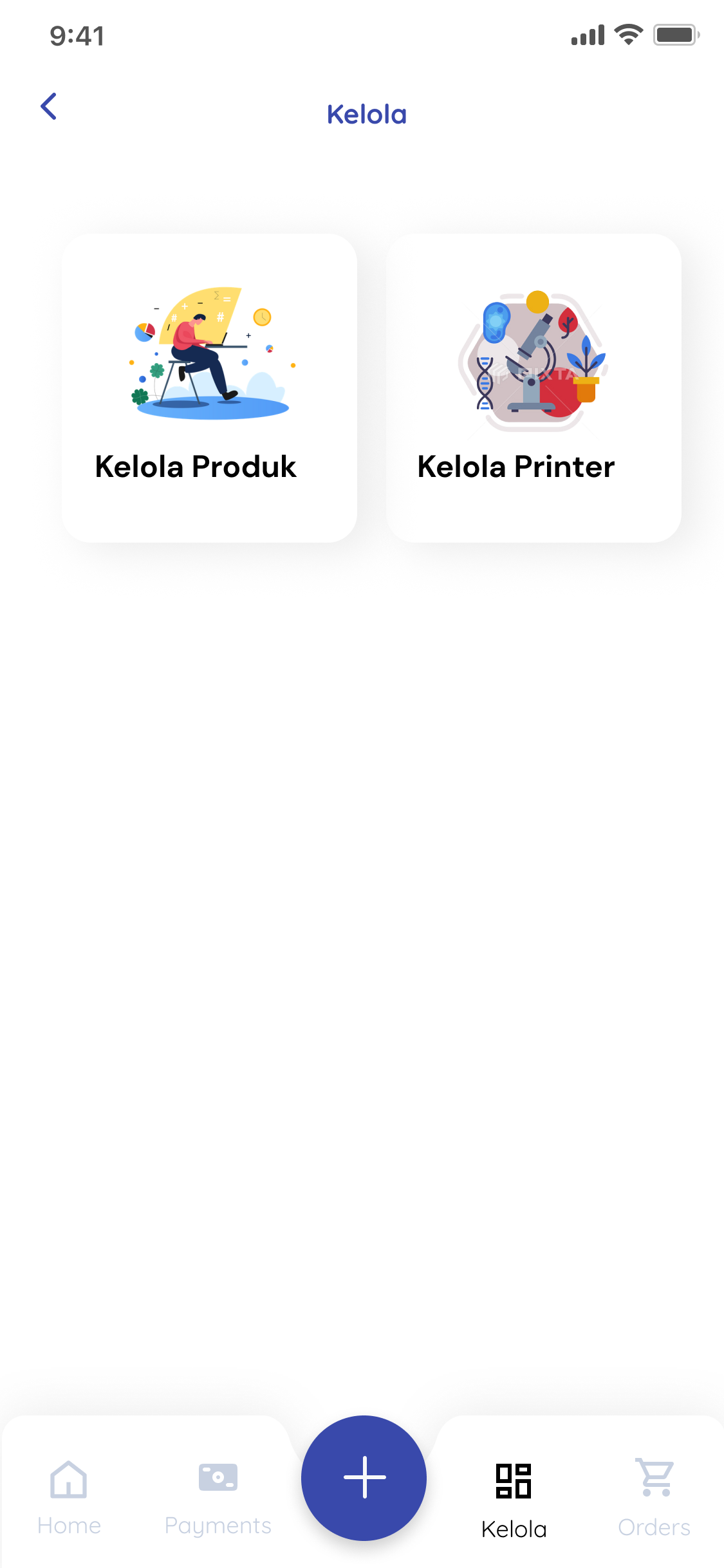
Task: Select the Home icon in bottom navigation
Action: click(x=69, y=1477)
